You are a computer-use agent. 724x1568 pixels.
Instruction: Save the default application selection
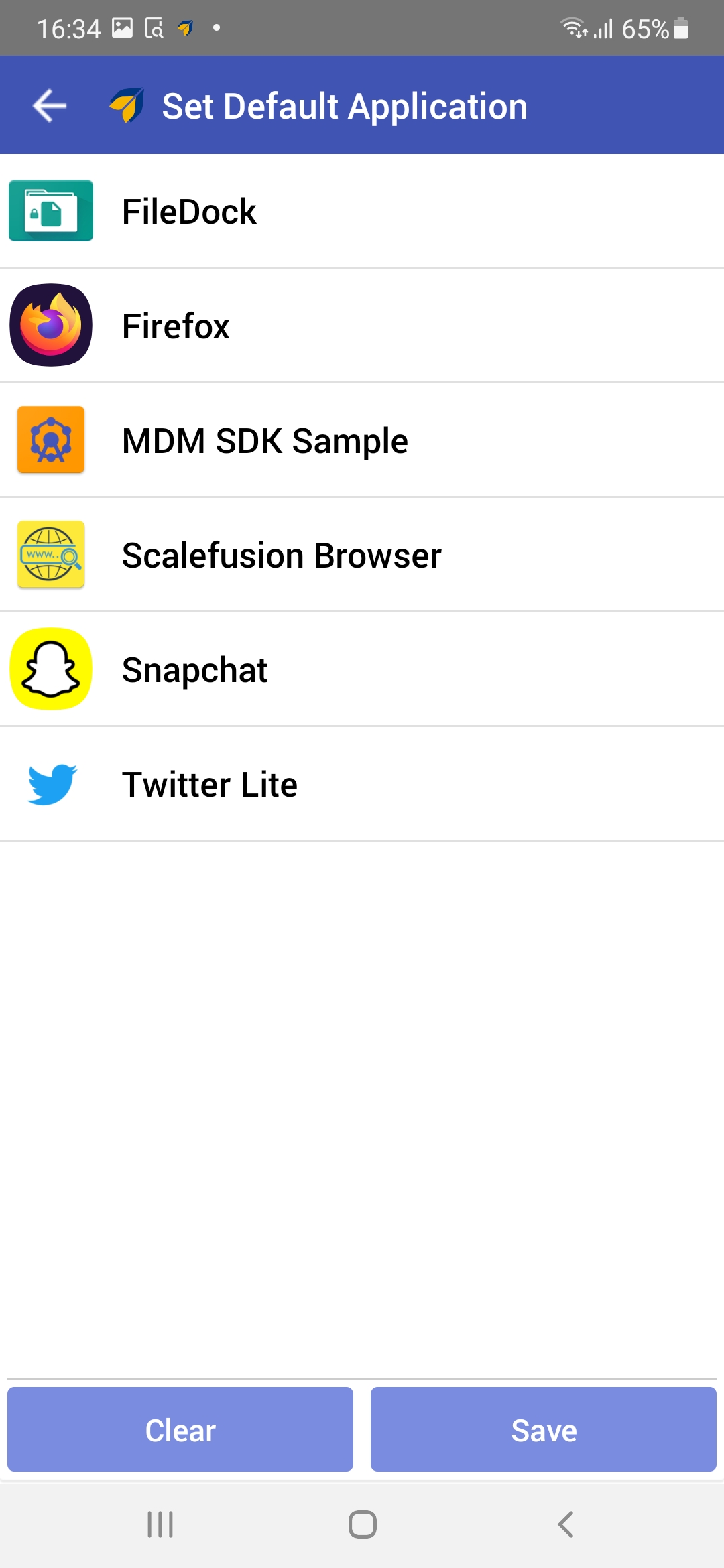544,1429
